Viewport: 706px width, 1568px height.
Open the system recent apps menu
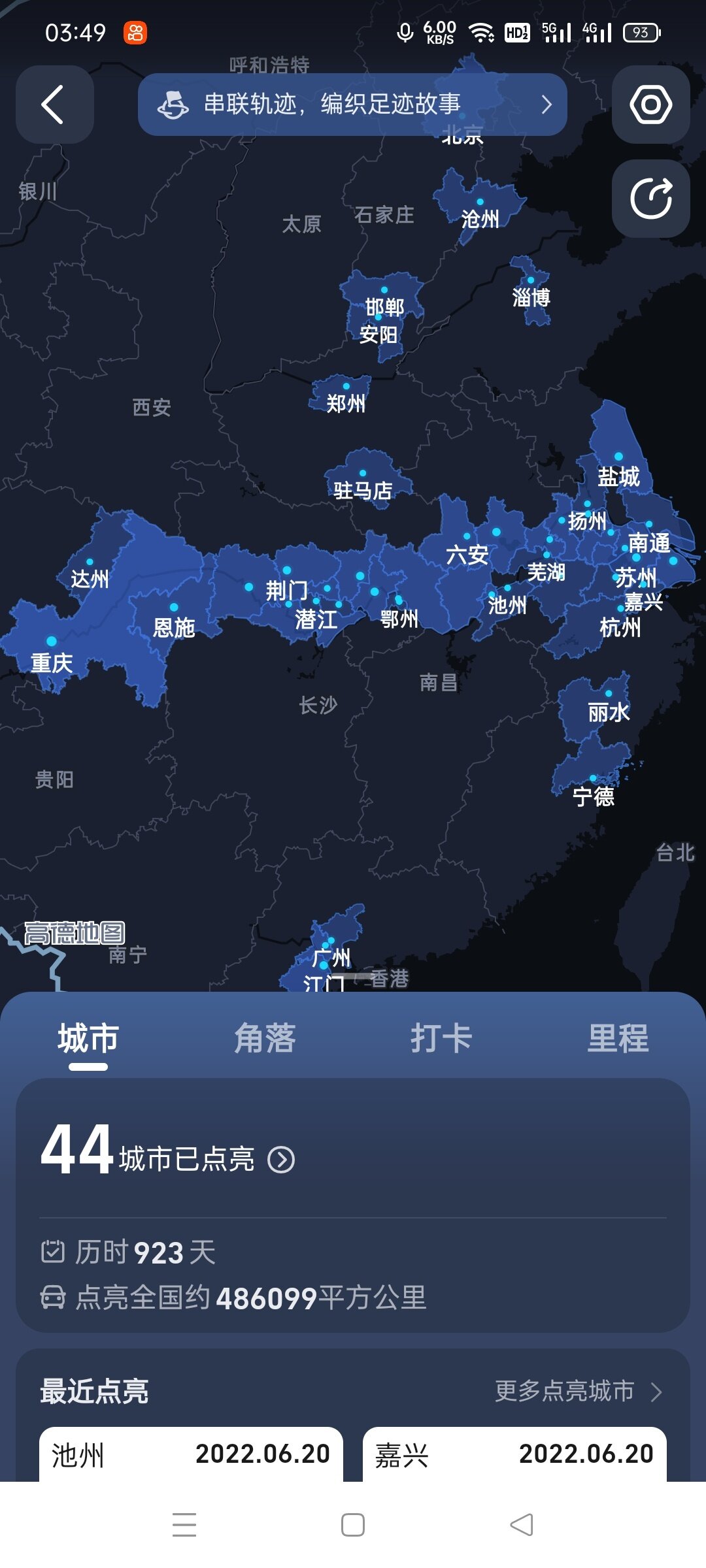coord(184,1525)
